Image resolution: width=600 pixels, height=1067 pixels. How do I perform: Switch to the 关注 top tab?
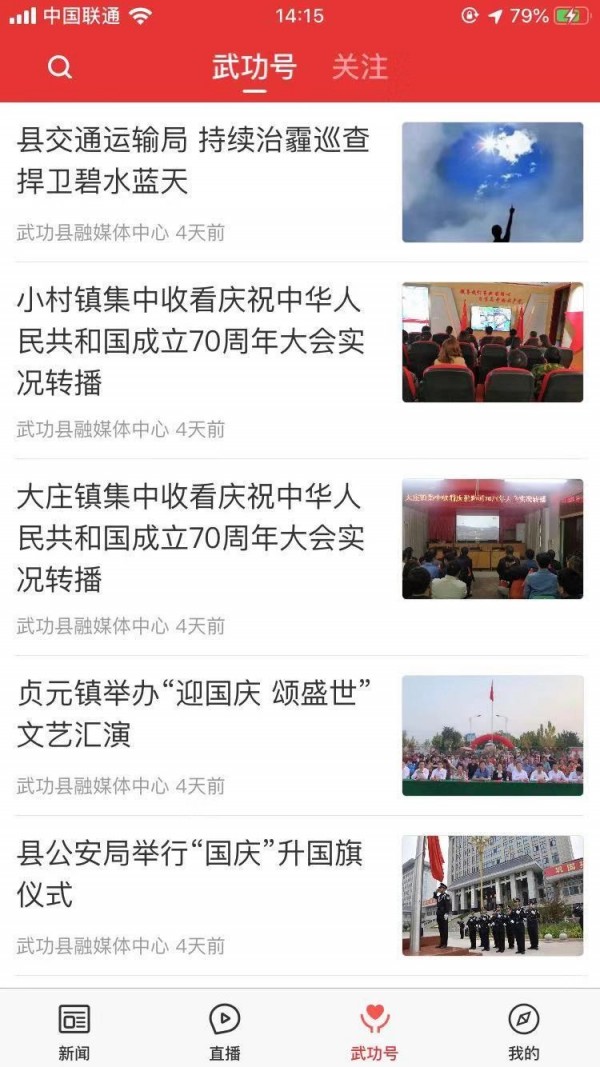tap(360, 67)
